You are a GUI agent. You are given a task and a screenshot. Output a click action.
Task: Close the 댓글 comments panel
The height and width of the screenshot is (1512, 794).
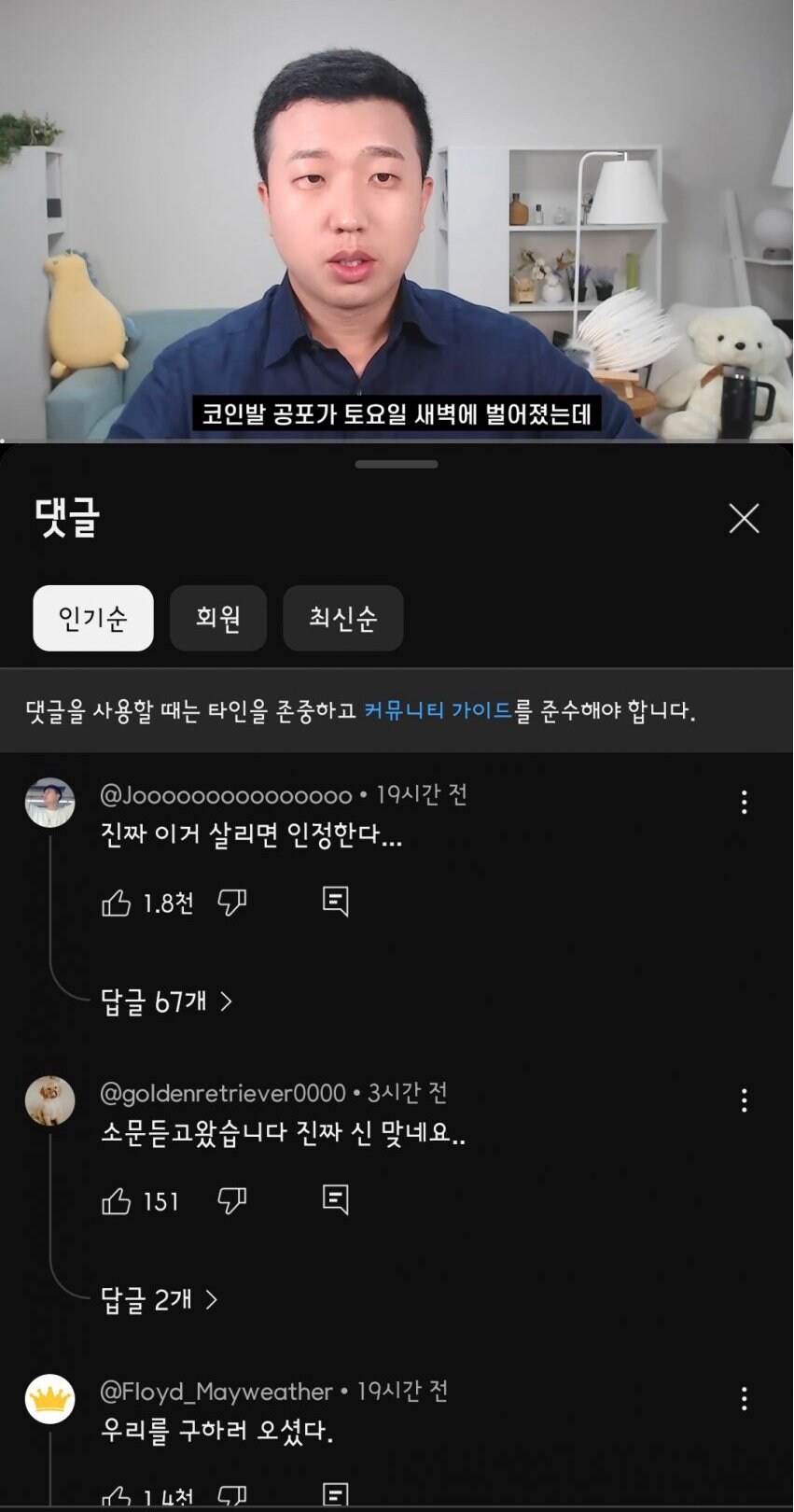(x=744, y=518)
